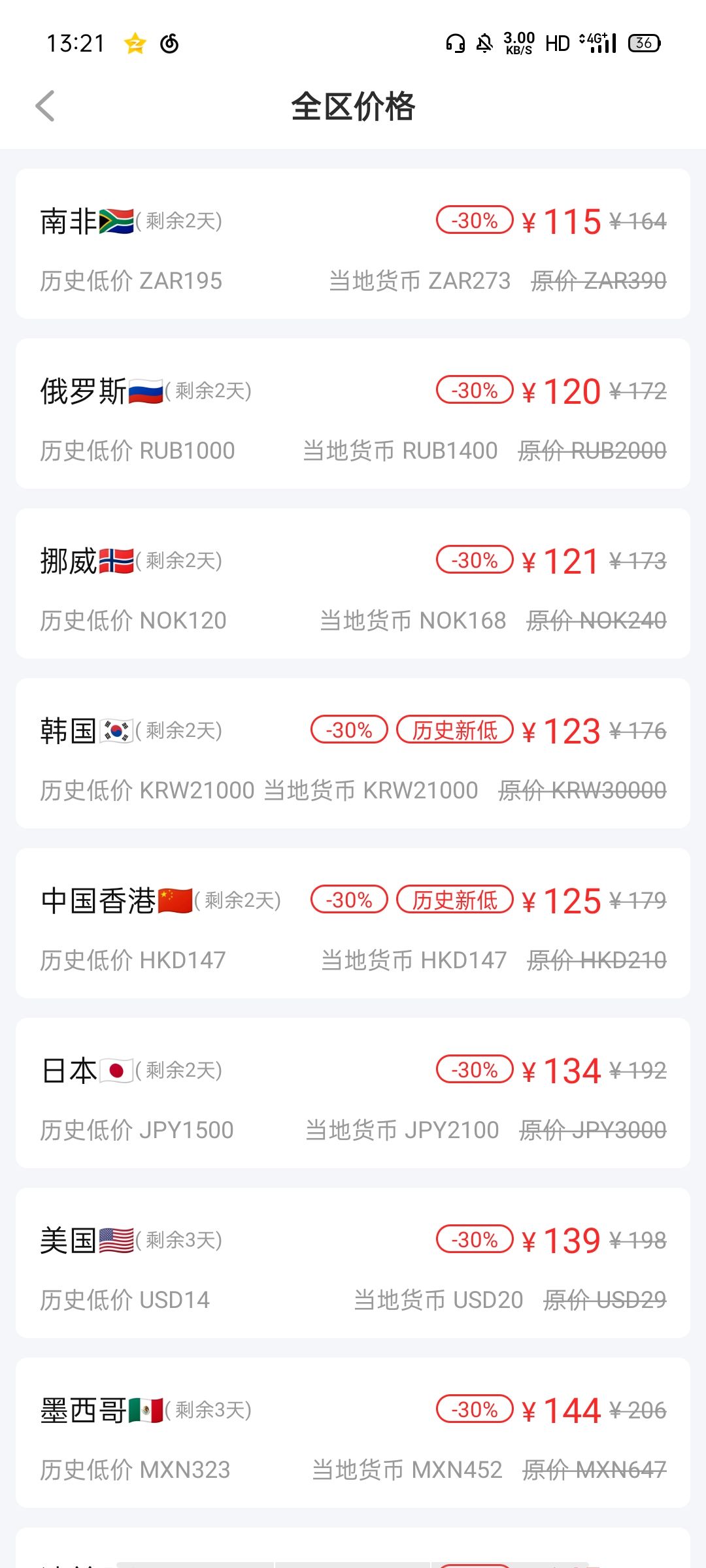Open the 韩国 region price card

pyautogui.click(x=353, y=753)
